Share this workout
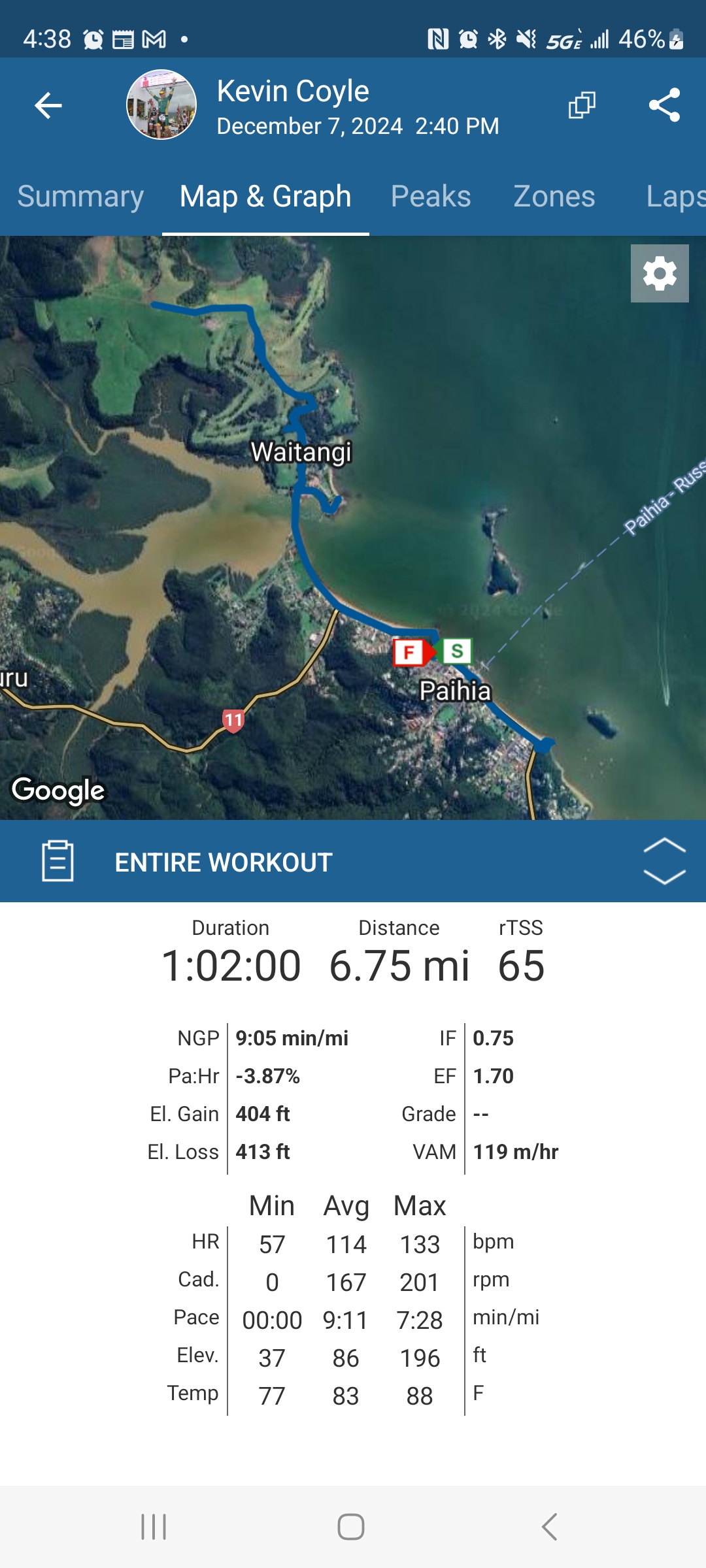 click(664, 105)
